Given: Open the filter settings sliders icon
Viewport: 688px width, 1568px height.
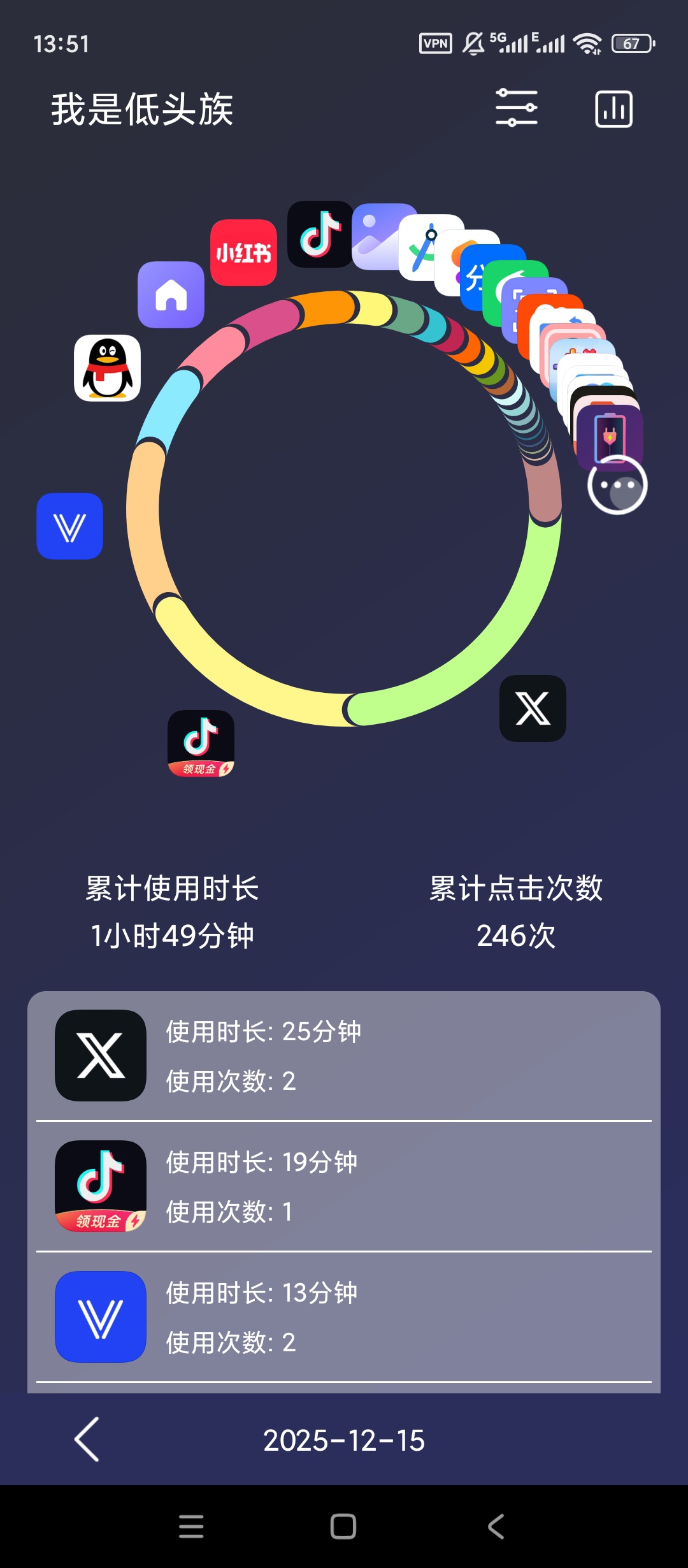Looking at the screenshot, I should coord(517,108).
